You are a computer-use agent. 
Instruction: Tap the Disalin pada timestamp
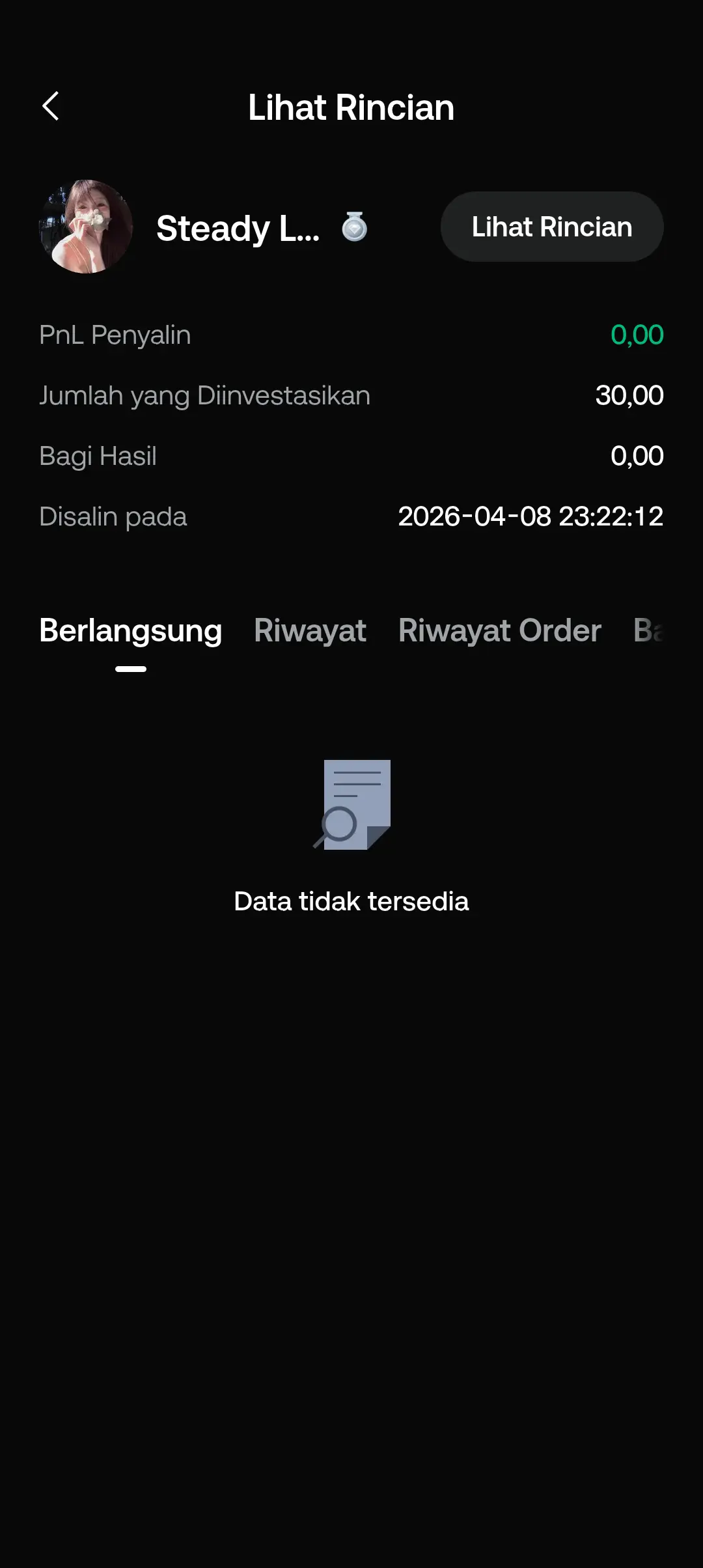531,516
